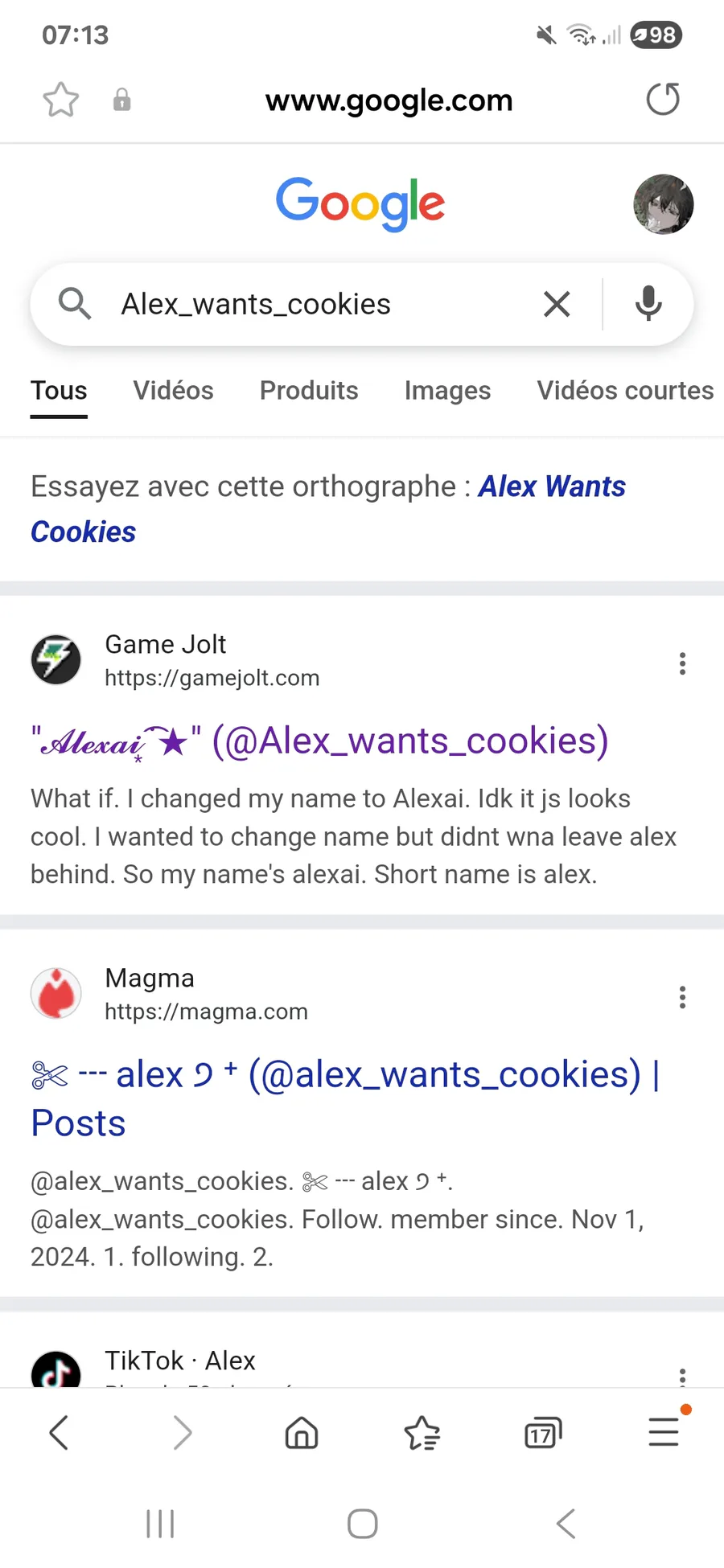Image resolution: width=724 pixels, height=1568 pixels.
Task: Switch to the Images tab
Action: [447, 391]
